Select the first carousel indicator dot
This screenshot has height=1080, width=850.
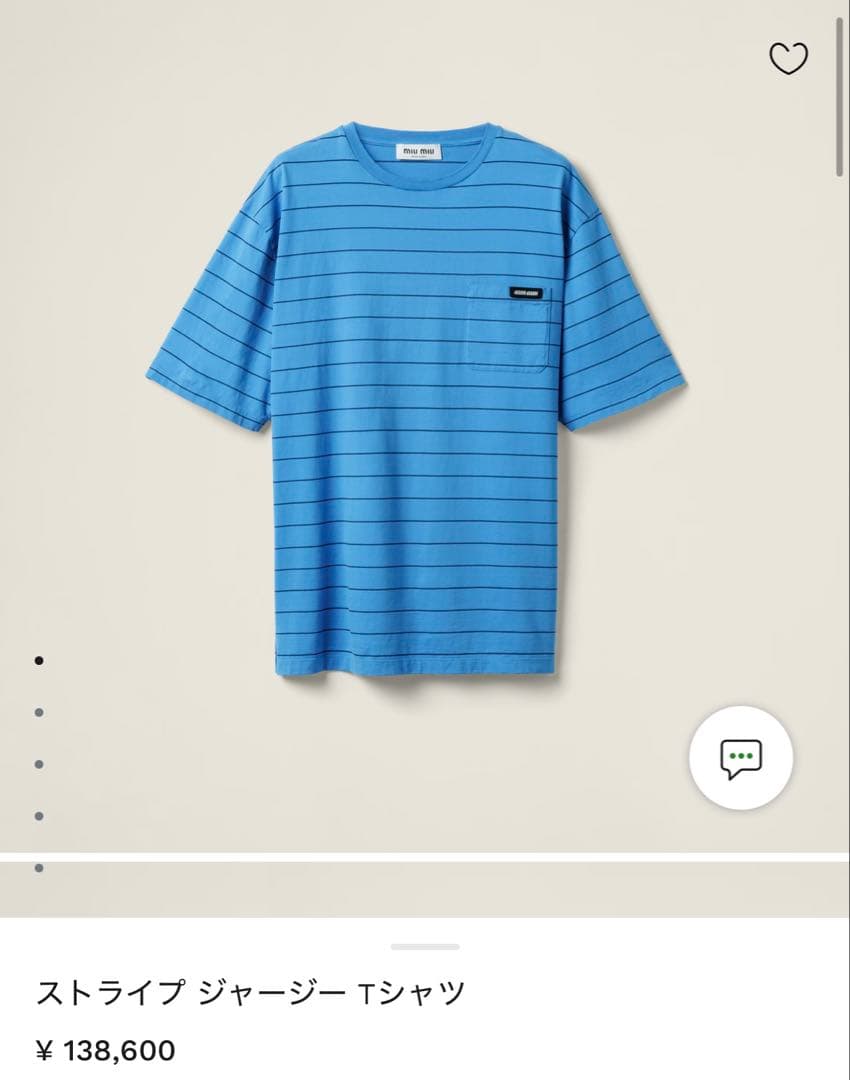point(39,660)
